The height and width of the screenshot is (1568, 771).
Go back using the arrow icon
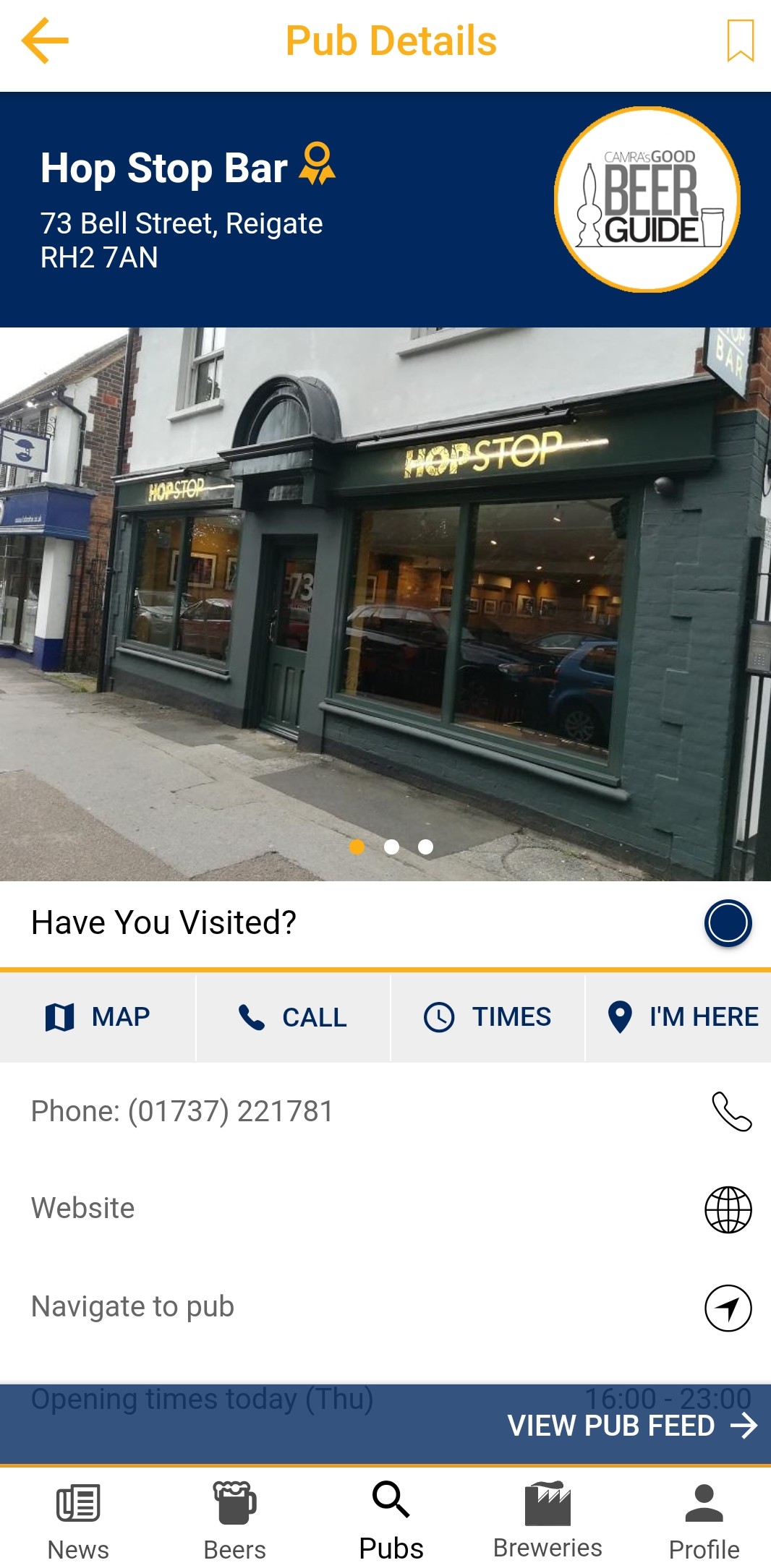(x=45, y=41)
